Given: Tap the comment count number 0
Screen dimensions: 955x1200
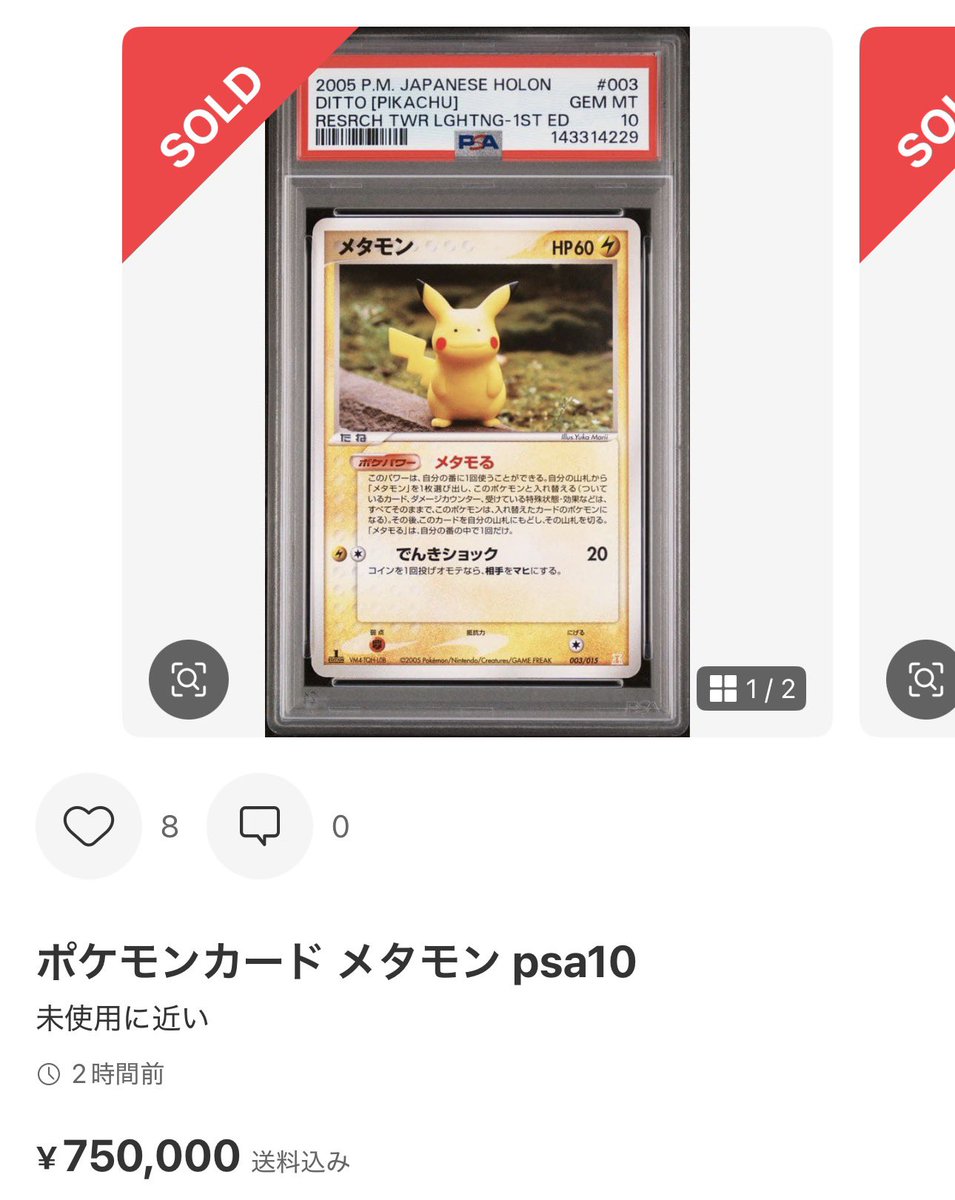Looking at the screenshot, I should pos(339,826).
